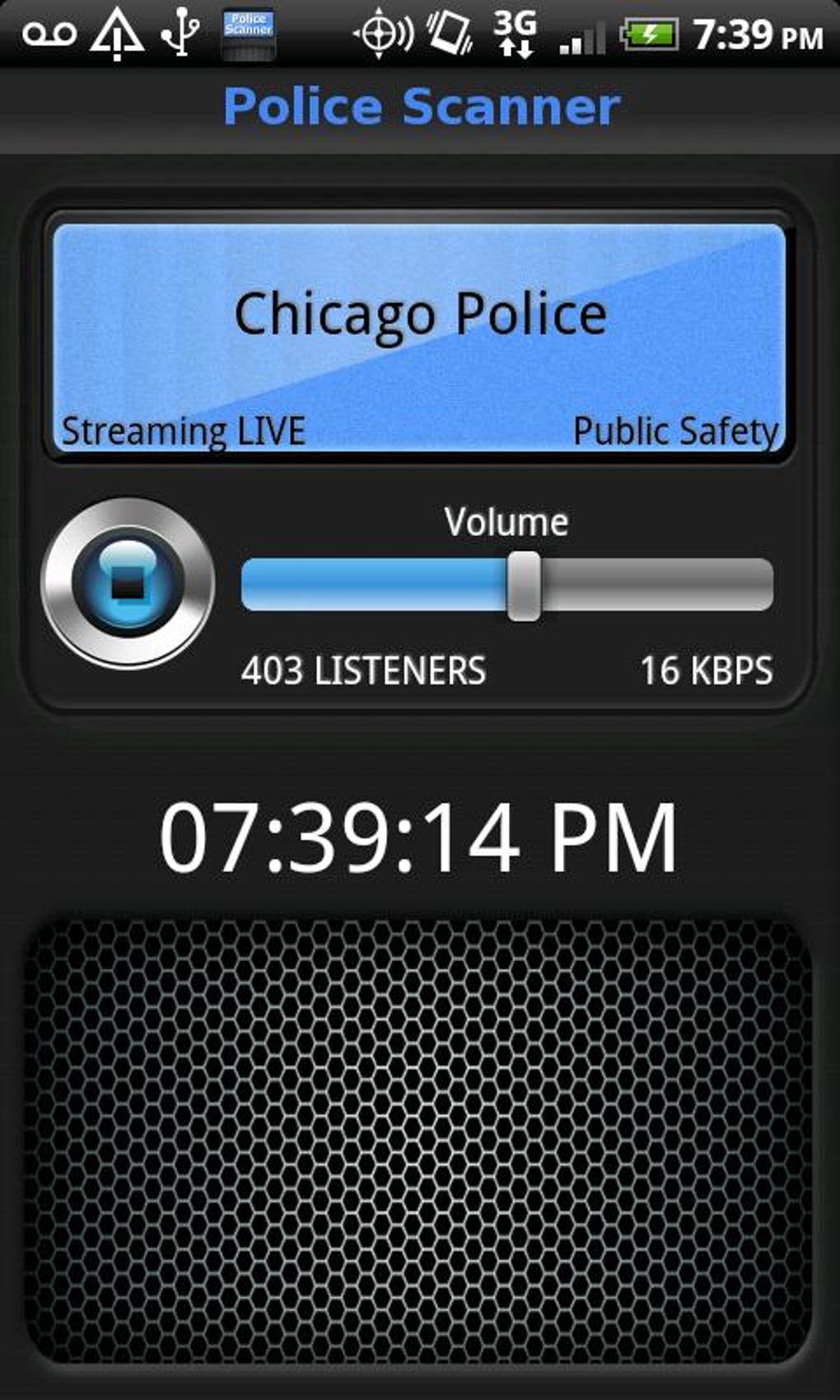Tap the Volume slider handle
Image resolution: width=840 pixels, height=1400 pixels.
[x=524, y=586]
